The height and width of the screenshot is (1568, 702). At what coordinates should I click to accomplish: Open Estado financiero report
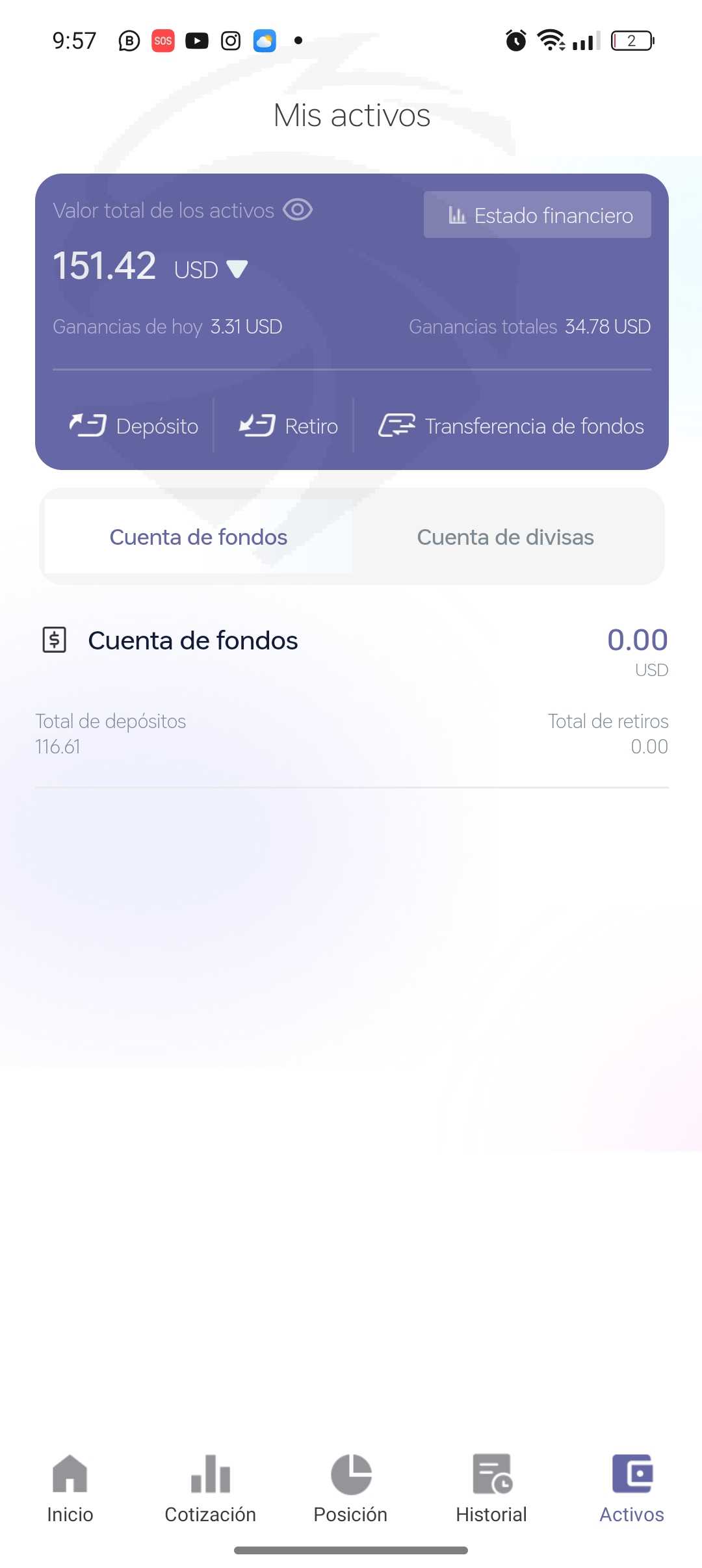(x=537, y=215)
